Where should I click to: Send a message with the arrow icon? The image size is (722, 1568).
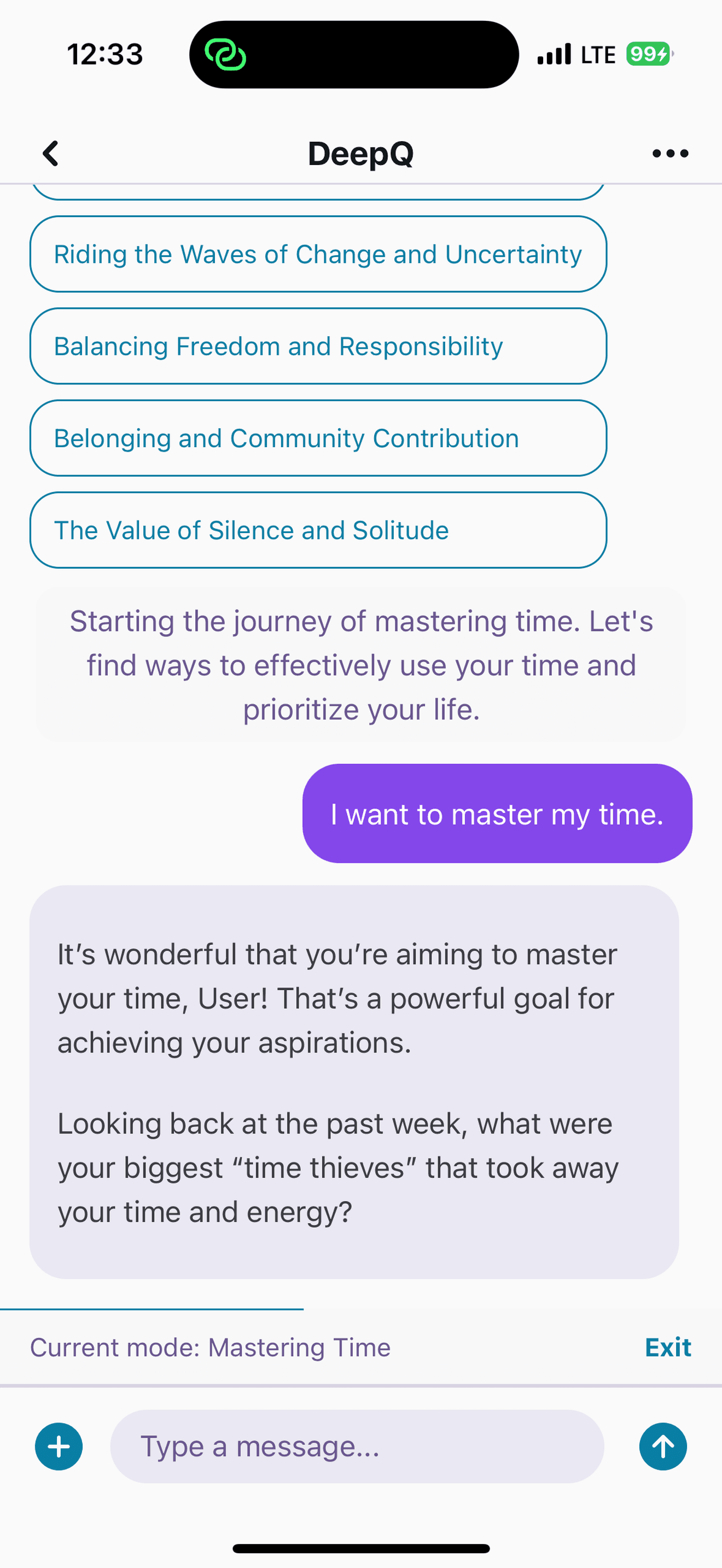point(663,1447)
